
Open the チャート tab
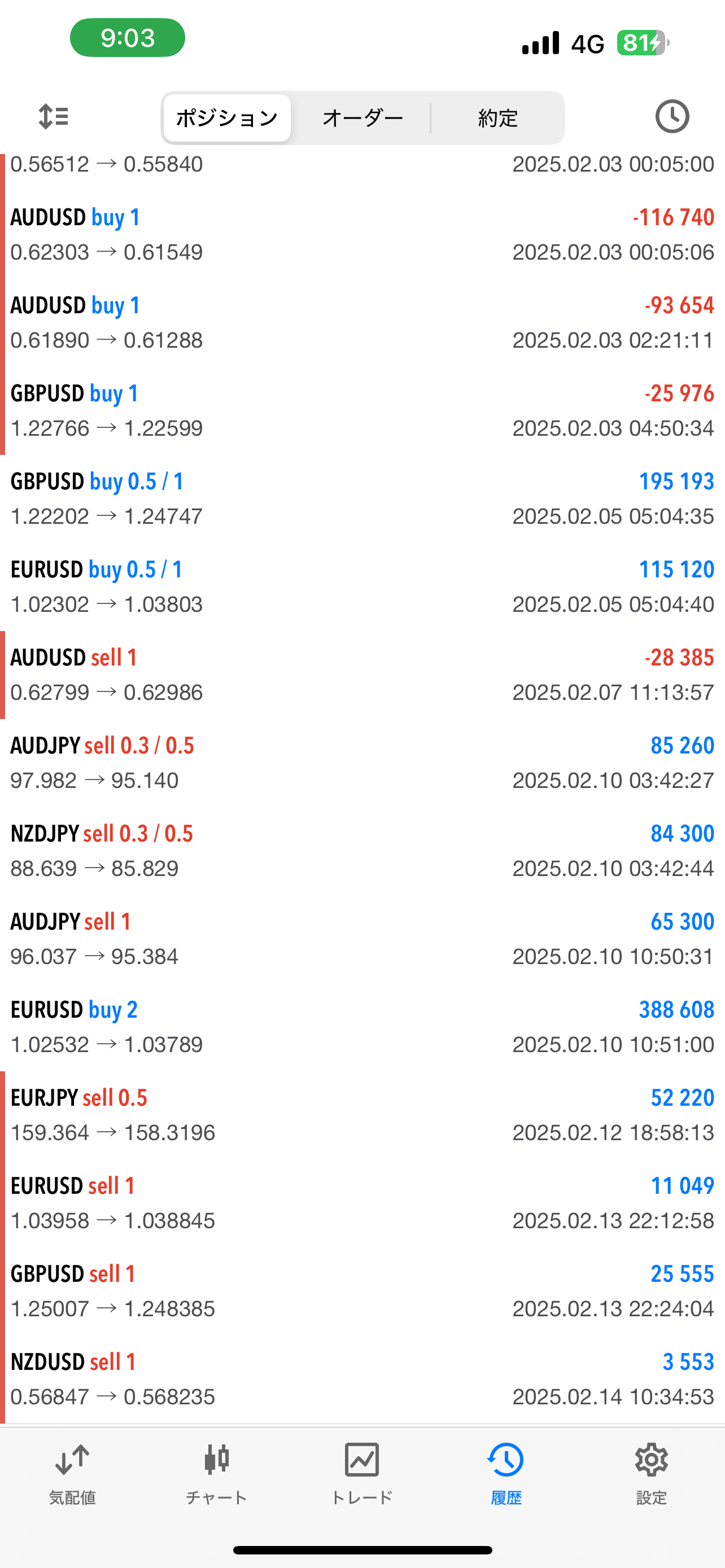tap(217, 1473)
